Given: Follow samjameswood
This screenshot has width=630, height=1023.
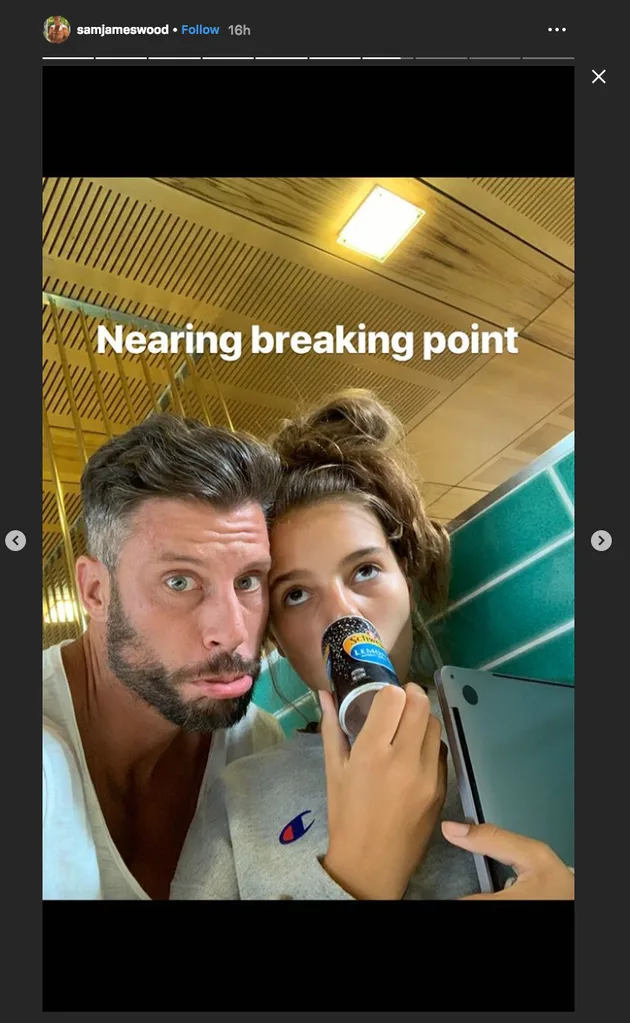Looking at the screenshot, I should [200, 30].
